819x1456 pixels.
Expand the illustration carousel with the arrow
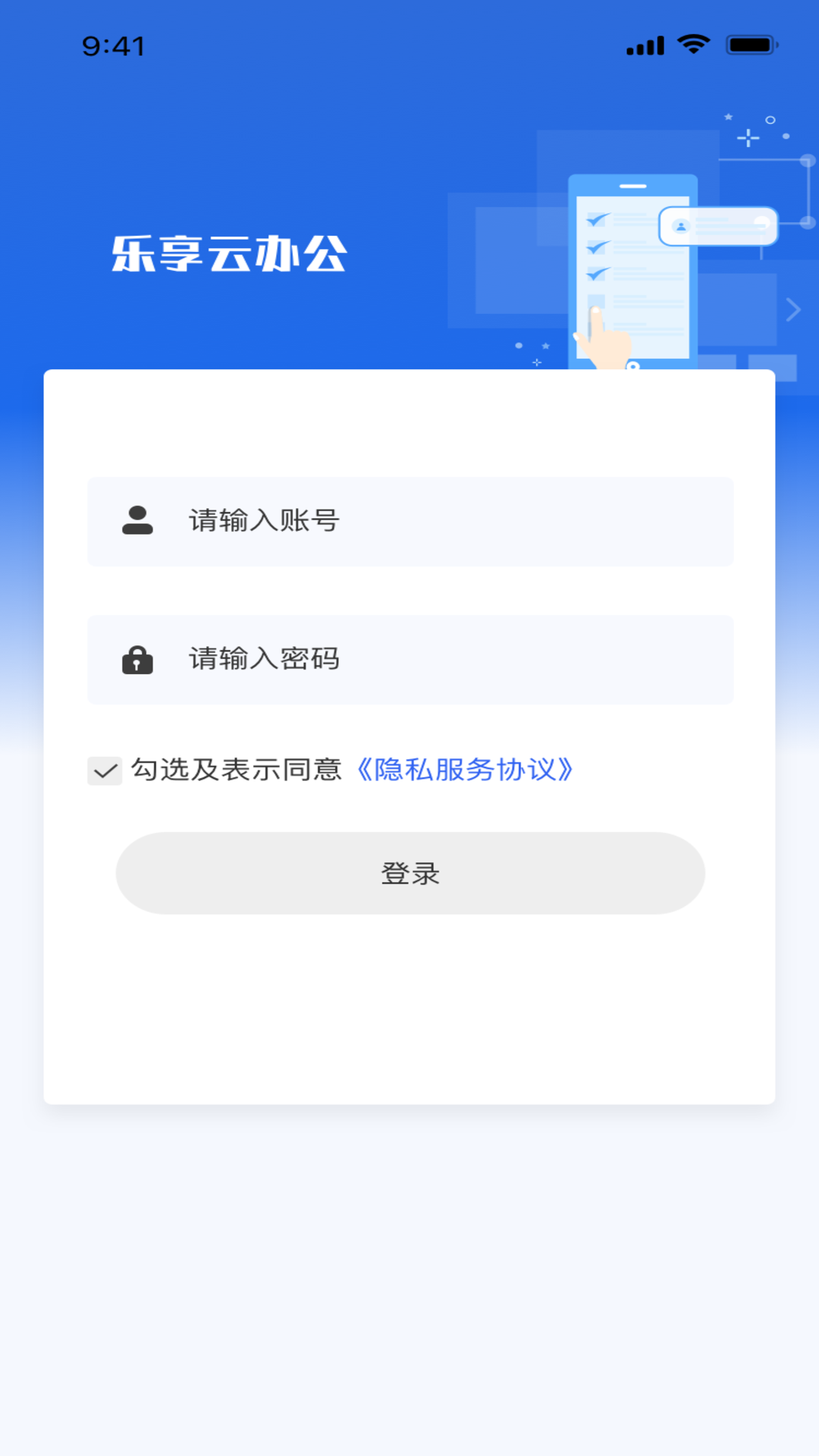tap(793, 309)
